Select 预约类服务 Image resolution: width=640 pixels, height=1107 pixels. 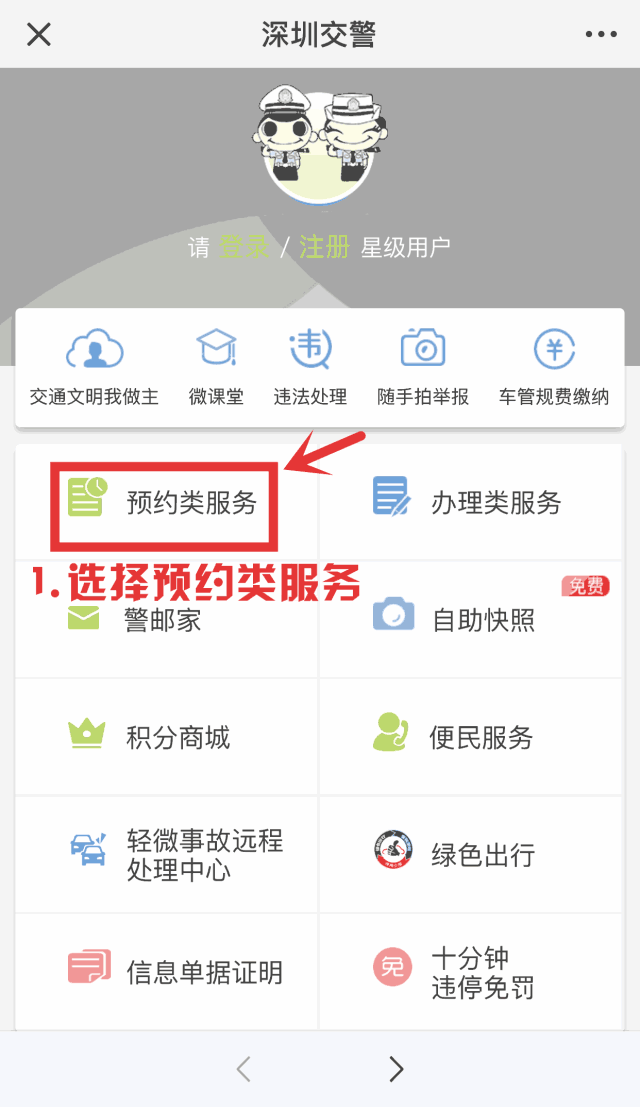pos(165,502)
